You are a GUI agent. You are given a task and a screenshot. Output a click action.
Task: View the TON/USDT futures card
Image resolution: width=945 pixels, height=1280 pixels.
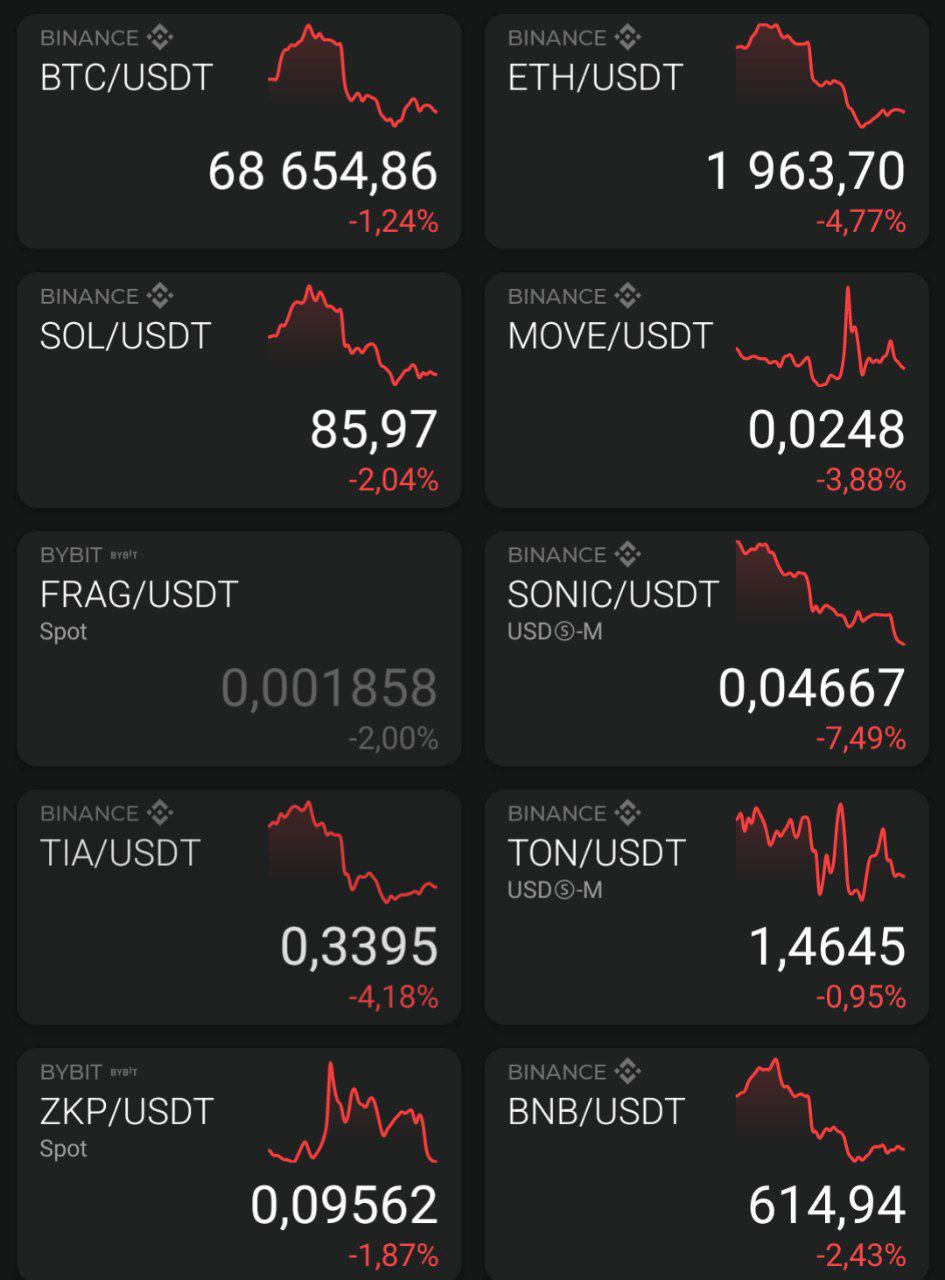707,907
